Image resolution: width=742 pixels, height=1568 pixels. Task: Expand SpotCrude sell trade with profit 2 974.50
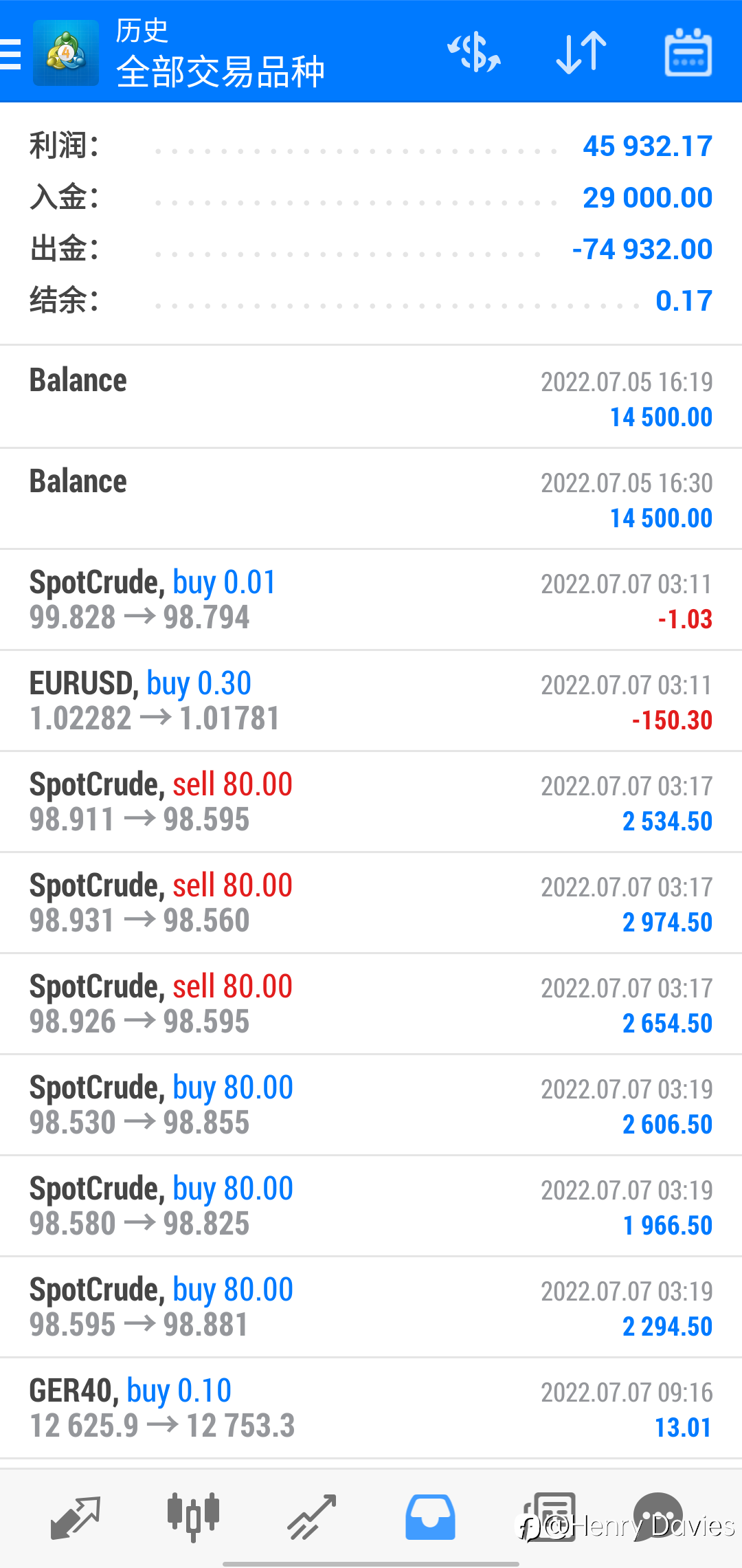[x=371, y=903]
